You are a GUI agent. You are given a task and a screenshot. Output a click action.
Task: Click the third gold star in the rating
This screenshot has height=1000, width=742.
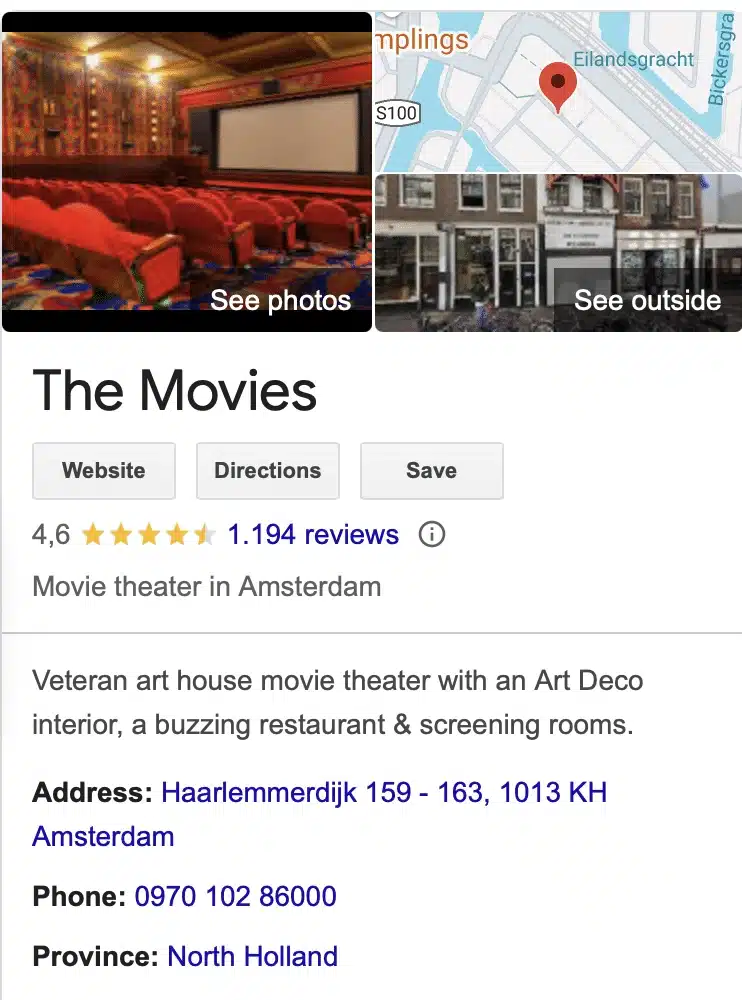(x=147, y=534)
